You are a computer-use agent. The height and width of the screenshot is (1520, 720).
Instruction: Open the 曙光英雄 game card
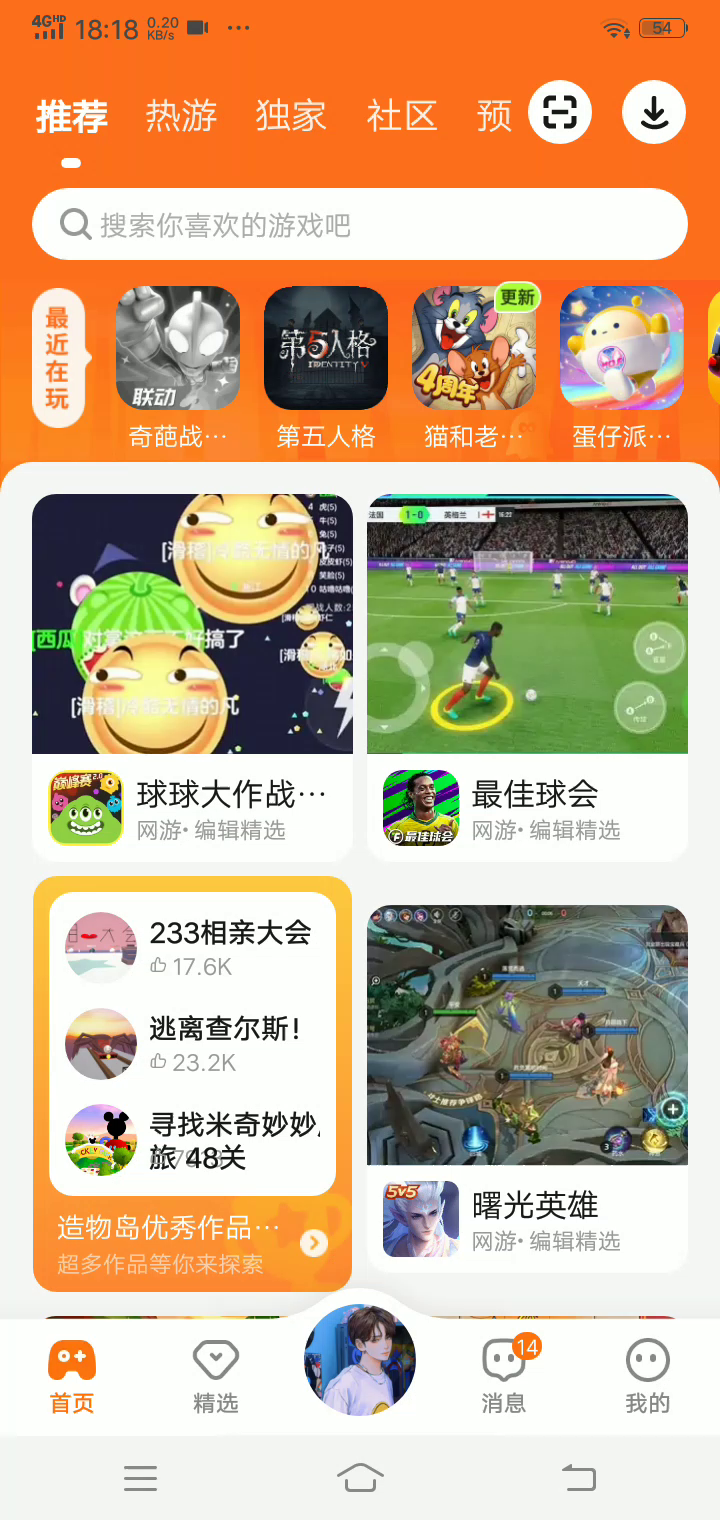pos(527,1086)
